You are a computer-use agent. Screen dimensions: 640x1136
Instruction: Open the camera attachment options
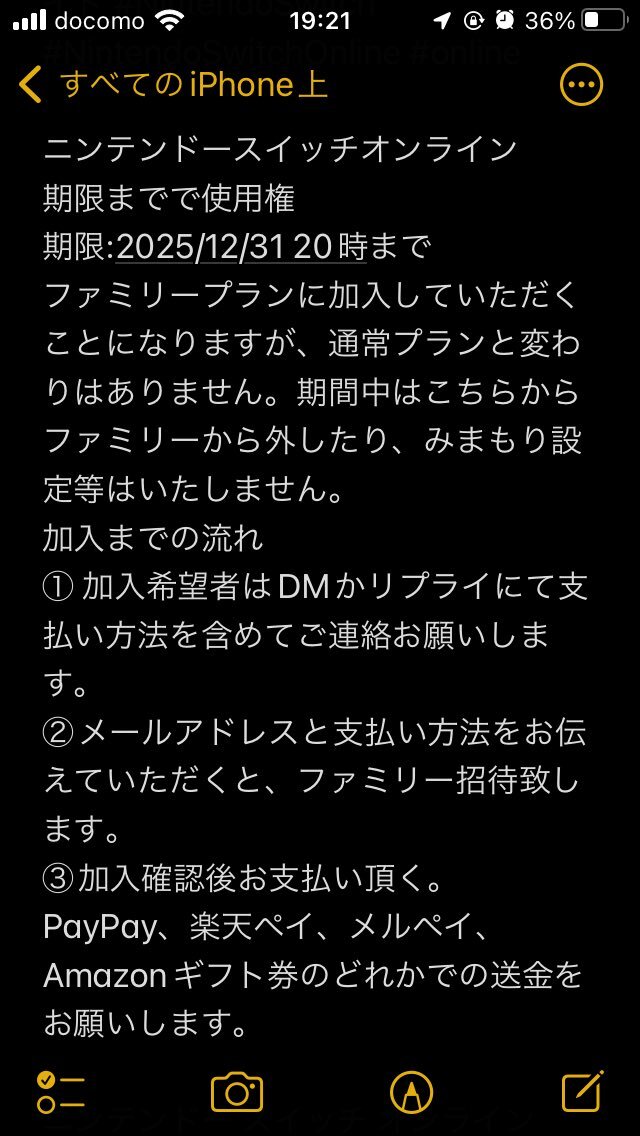(x=236, y=1090)
